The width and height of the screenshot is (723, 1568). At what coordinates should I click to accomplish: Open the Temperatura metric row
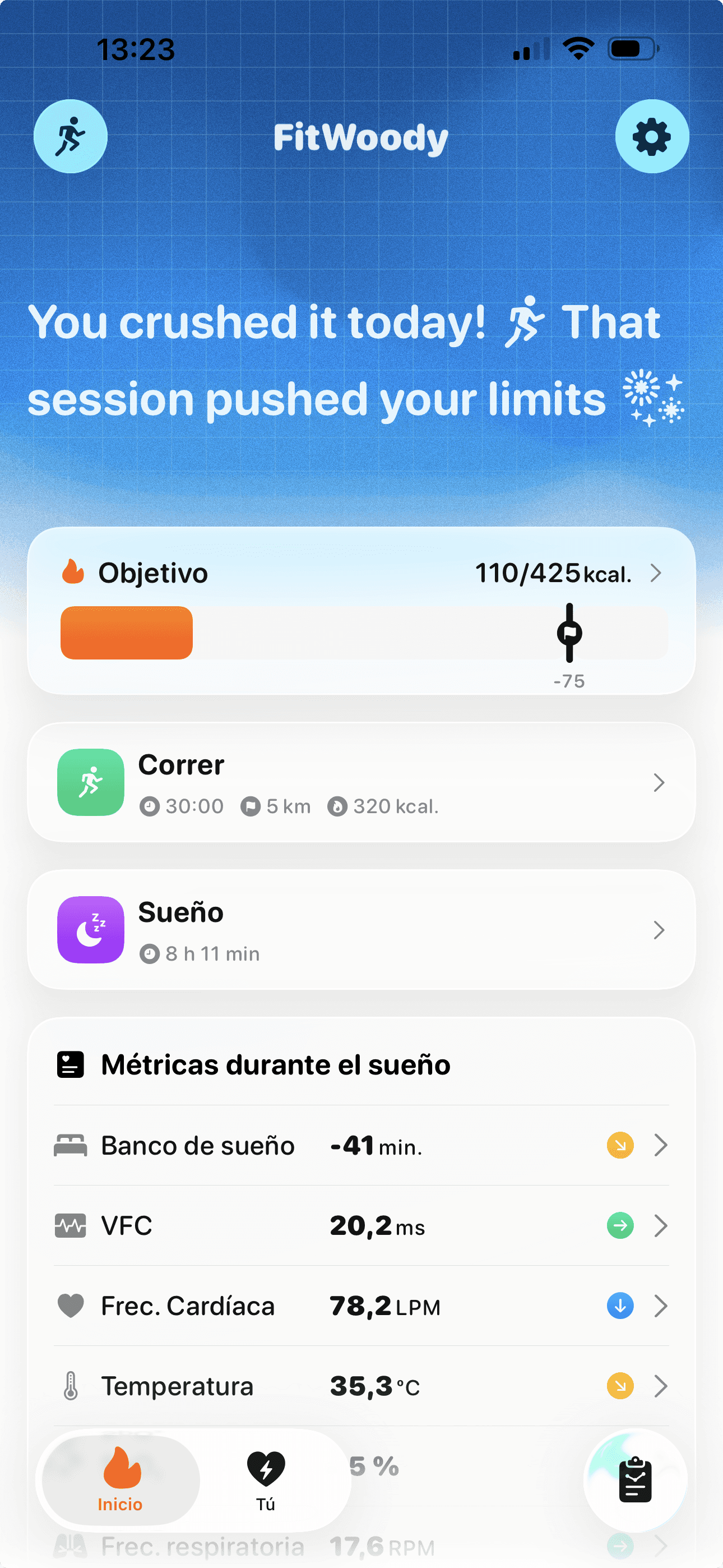361,1386
